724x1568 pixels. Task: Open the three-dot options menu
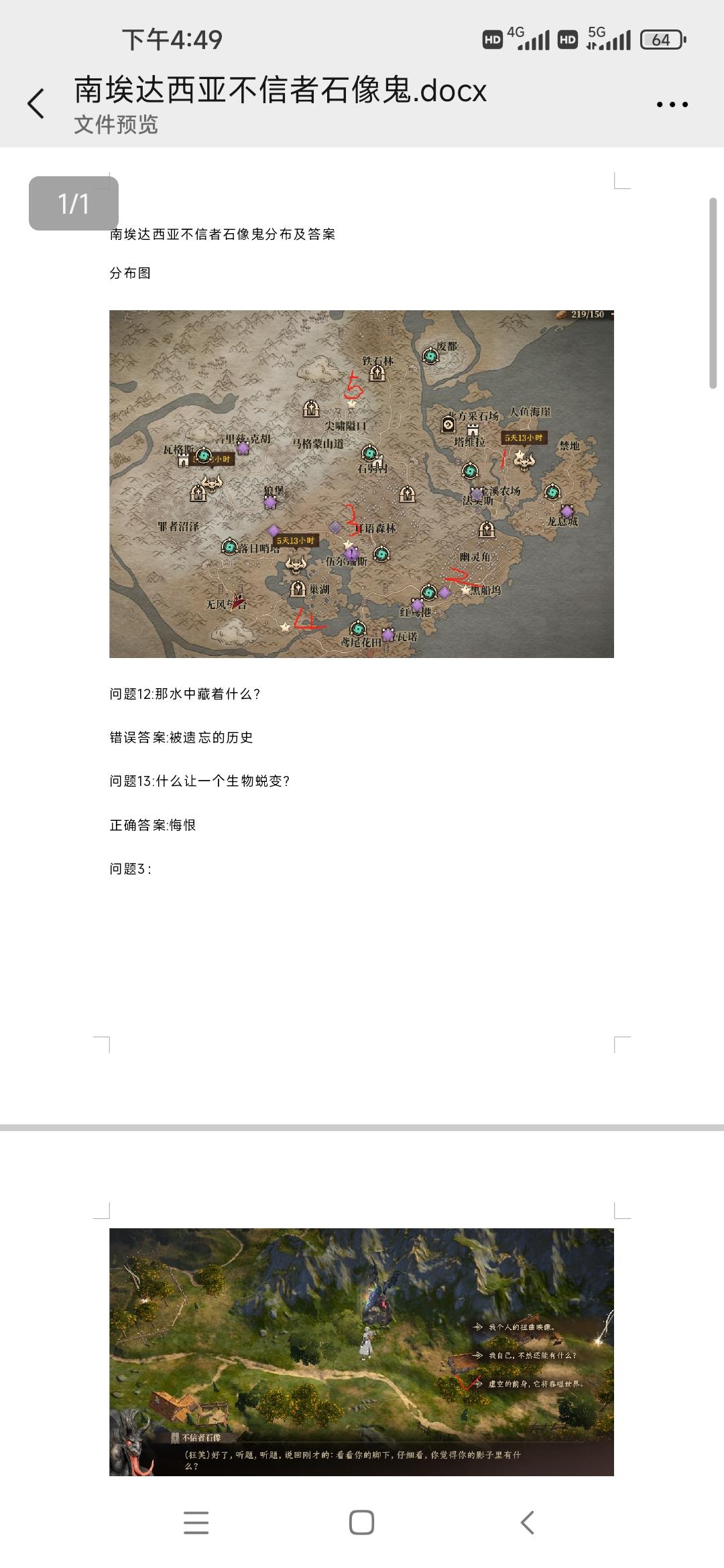(x=674, y=102)
